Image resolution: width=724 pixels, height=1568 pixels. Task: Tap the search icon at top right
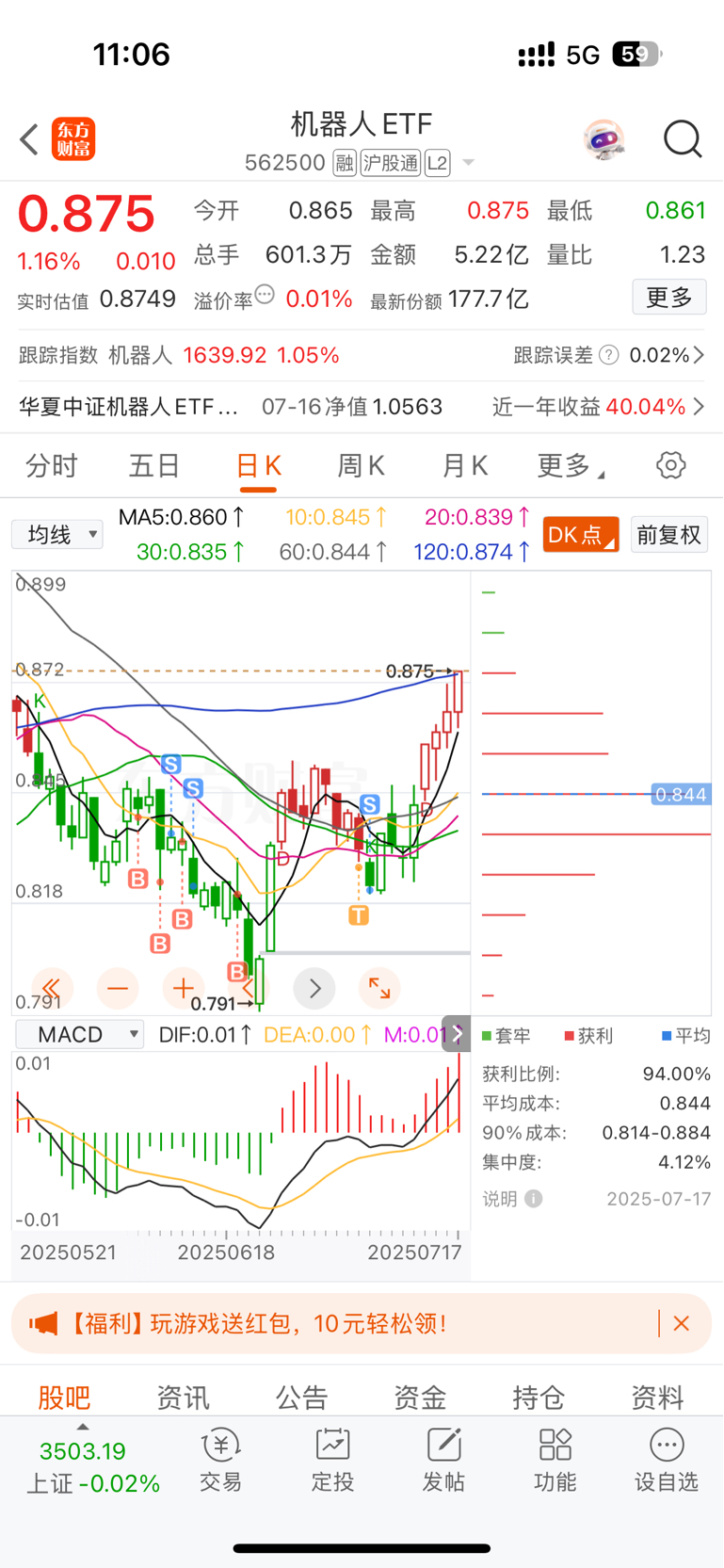pyautogui.click(x=683, y=138)
